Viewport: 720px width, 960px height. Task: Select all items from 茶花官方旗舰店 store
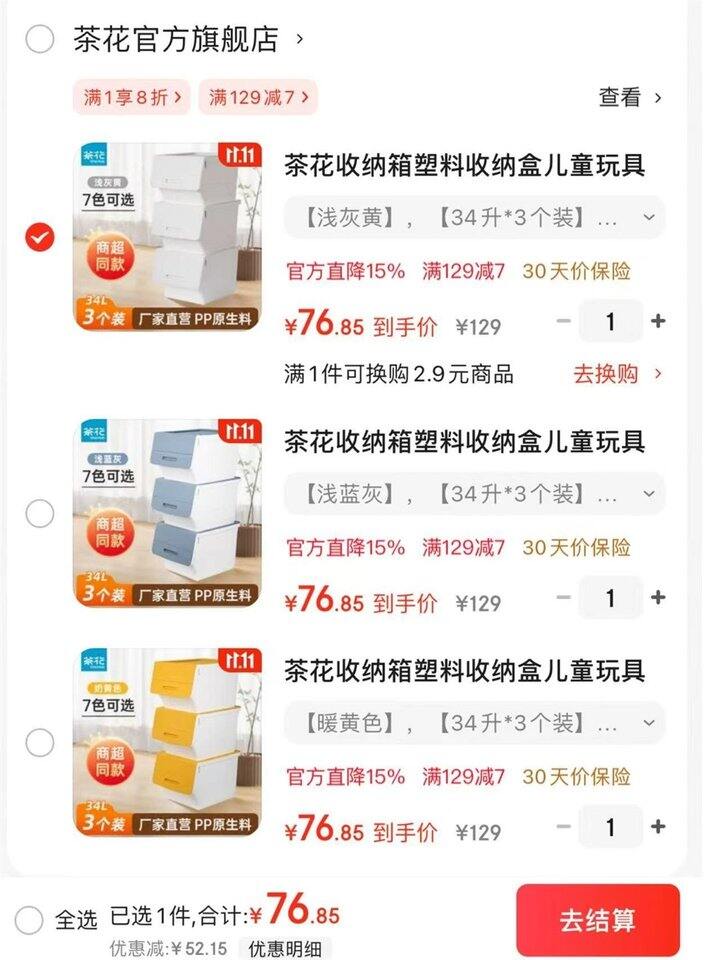pyautogui.click(x=39, y=40)
